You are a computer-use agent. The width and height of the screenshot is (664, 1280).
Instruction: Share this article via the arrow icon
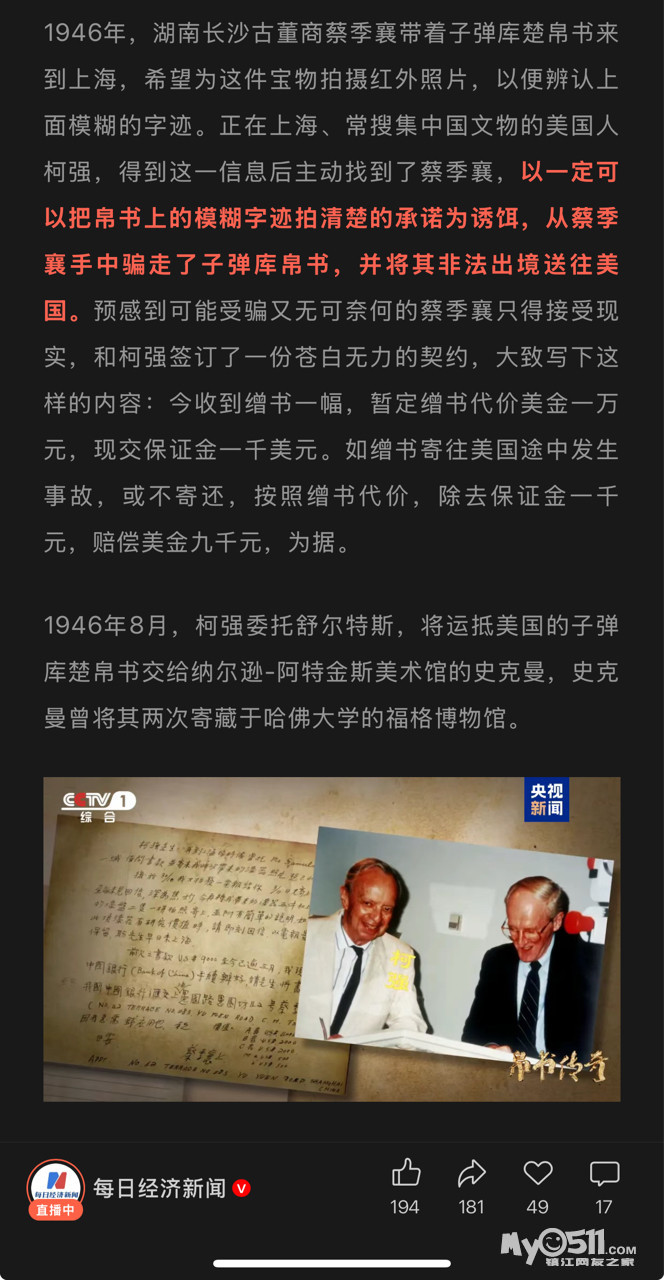coord(471,1173)
